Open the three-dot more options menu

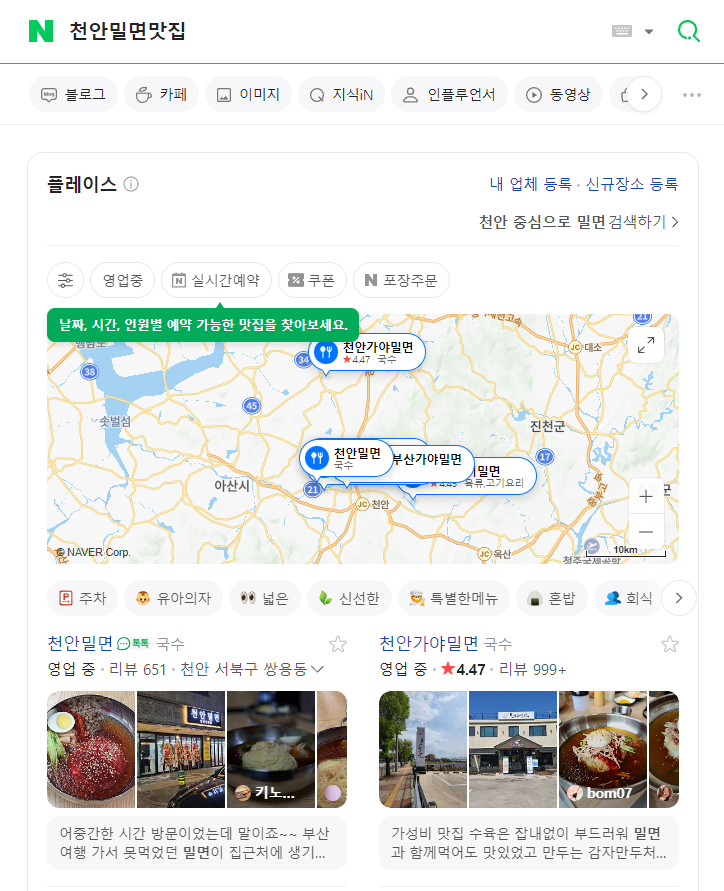692,95
